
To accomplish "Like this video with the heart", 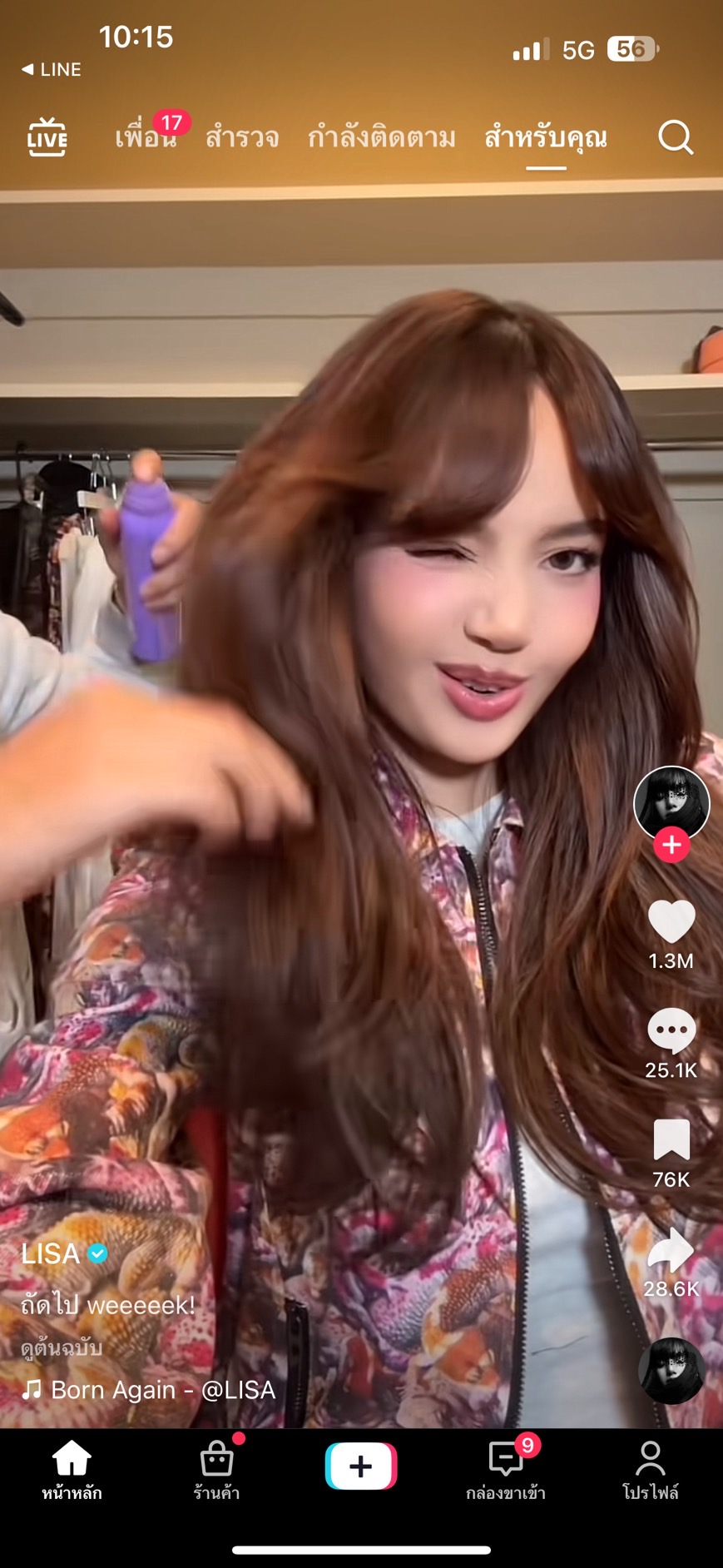I will pos(671,922).
